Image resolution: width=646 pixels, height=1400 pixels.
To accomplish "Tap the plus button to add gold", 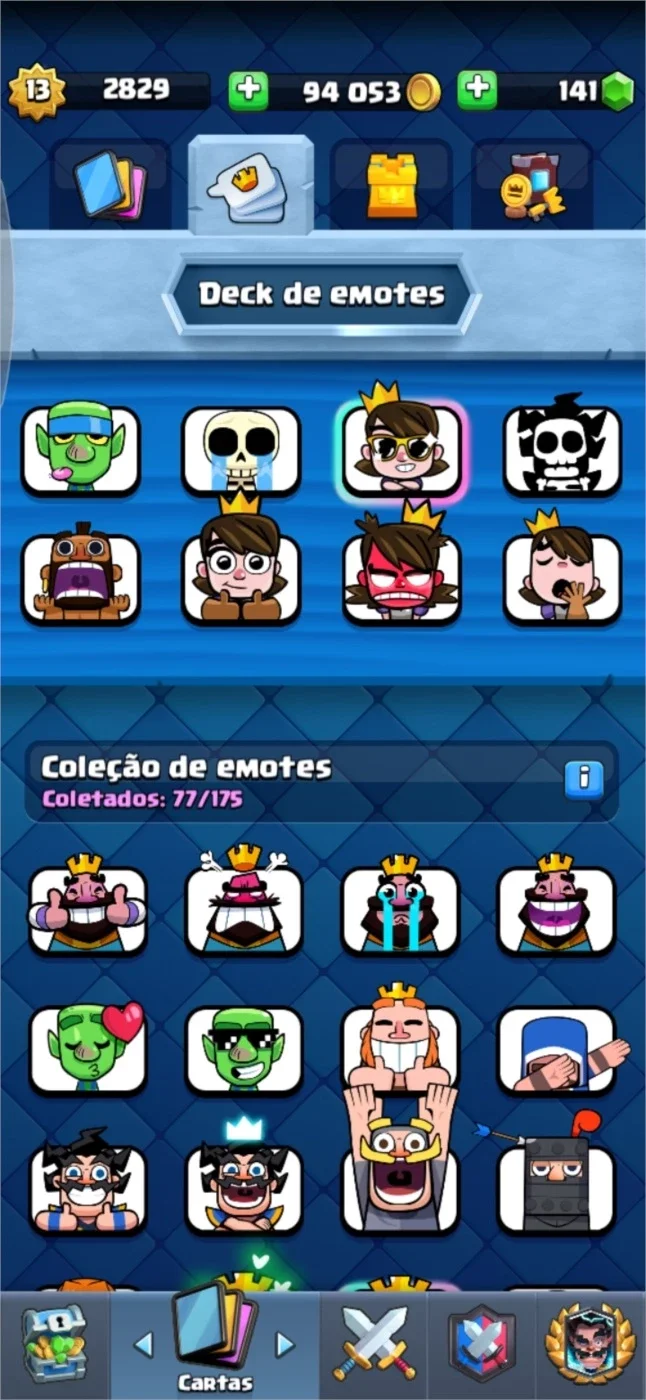I will coord(249,91).
